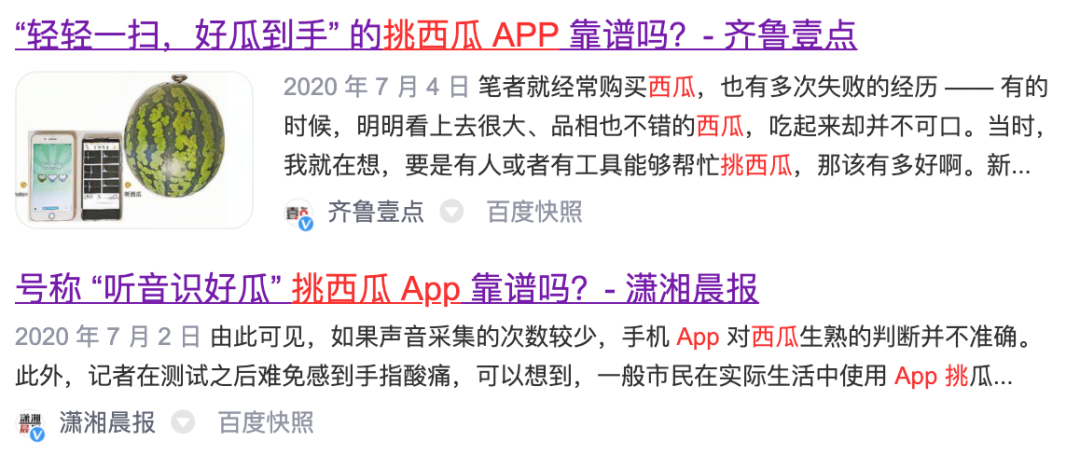View 百度快照 for the 齐鲁壹点 result
Screen dimensions: 1080x455
pos(534,212)
